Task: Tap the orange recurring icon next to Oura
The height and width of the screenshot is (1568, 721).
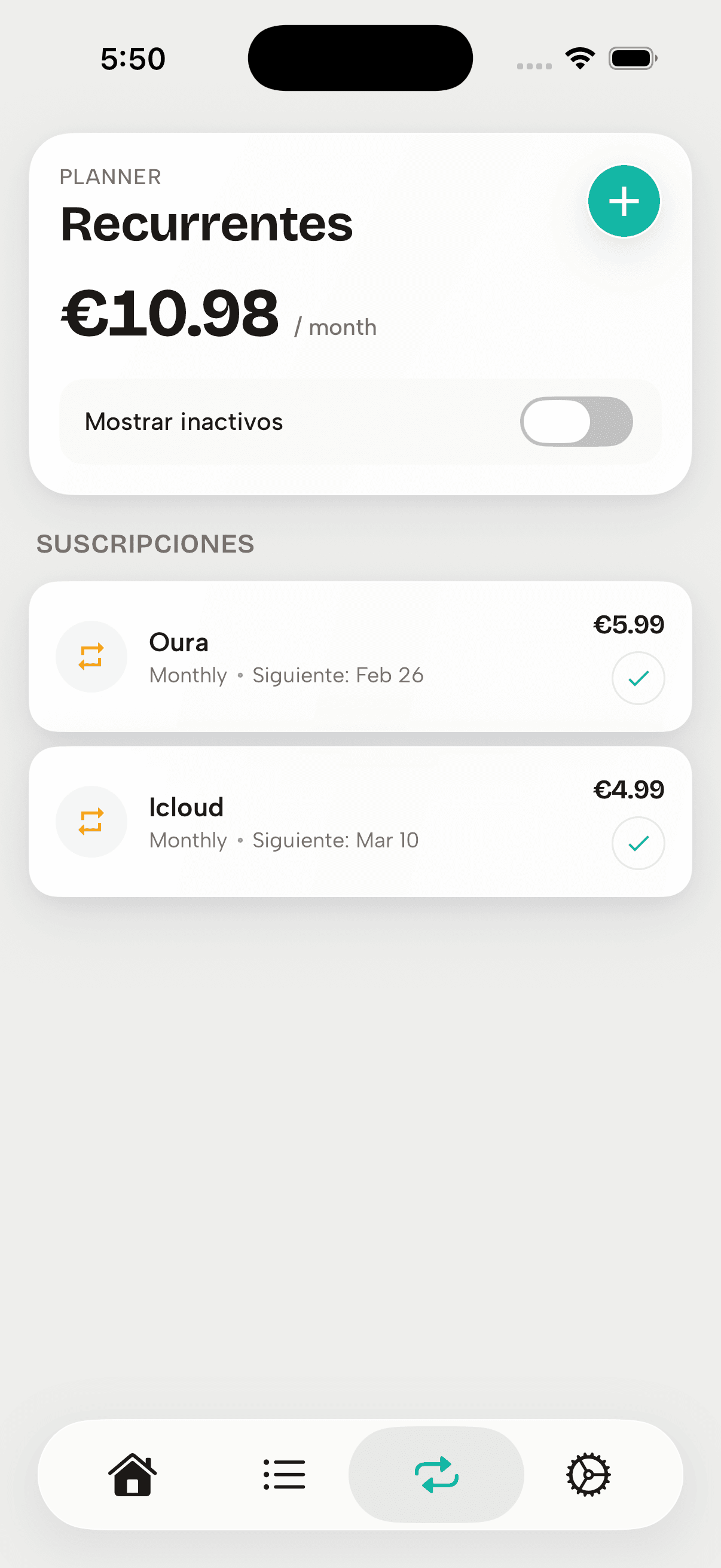Action: [91, 656]
